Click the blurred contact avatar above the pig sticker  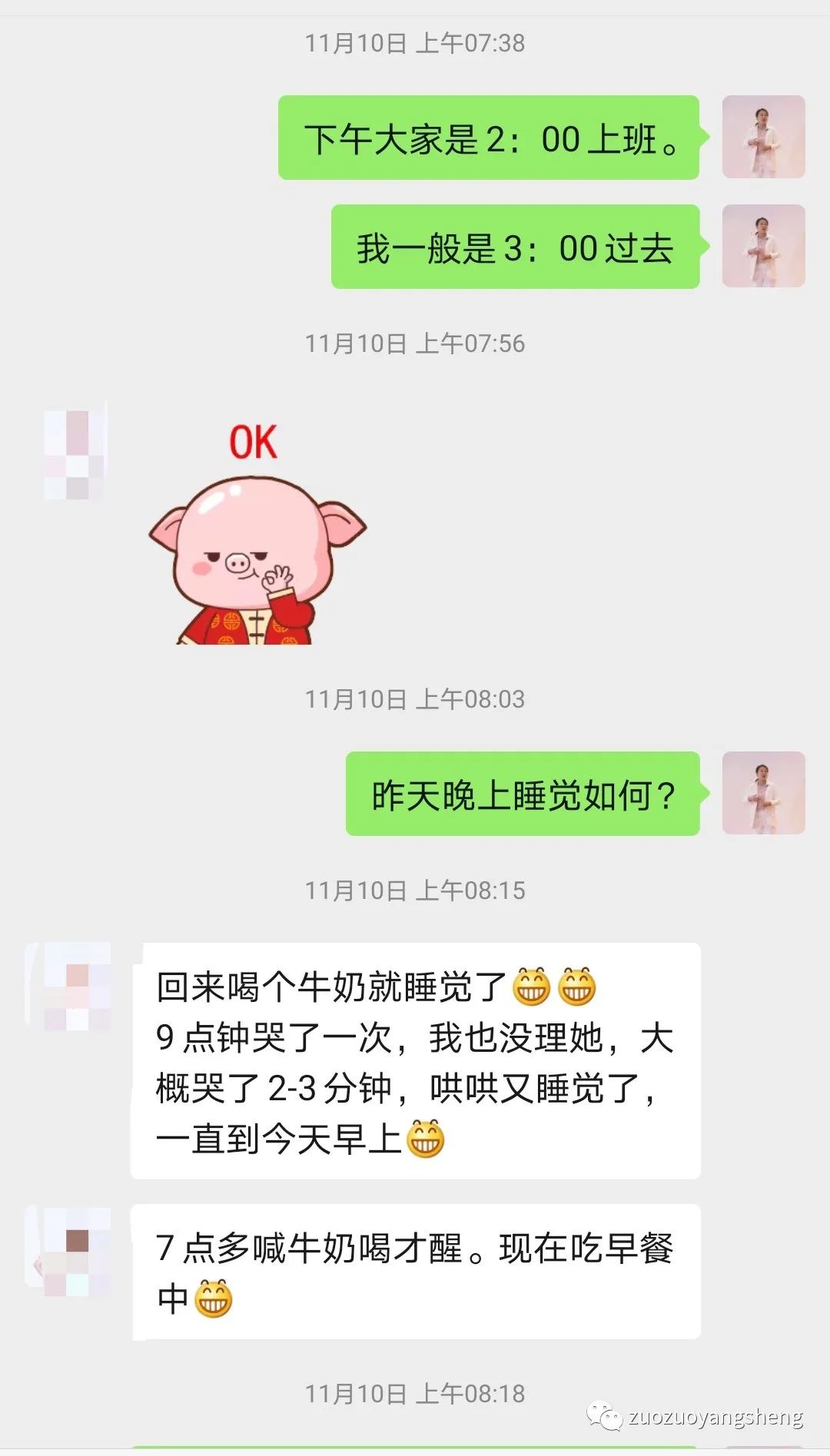[x=73, y=453]
